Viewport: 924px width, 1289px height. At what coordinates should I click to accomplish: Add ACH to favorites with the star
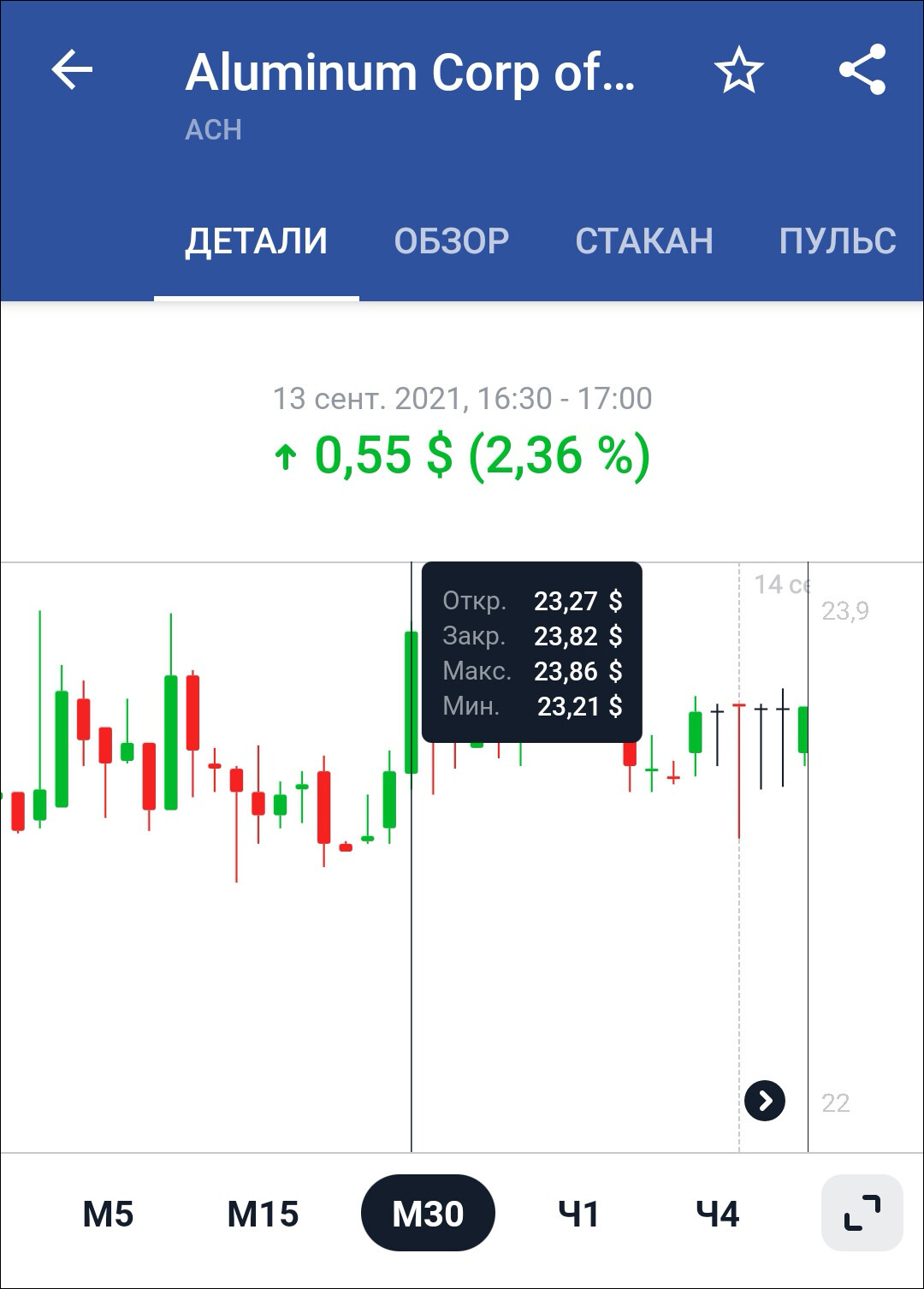tap(738, 70)
